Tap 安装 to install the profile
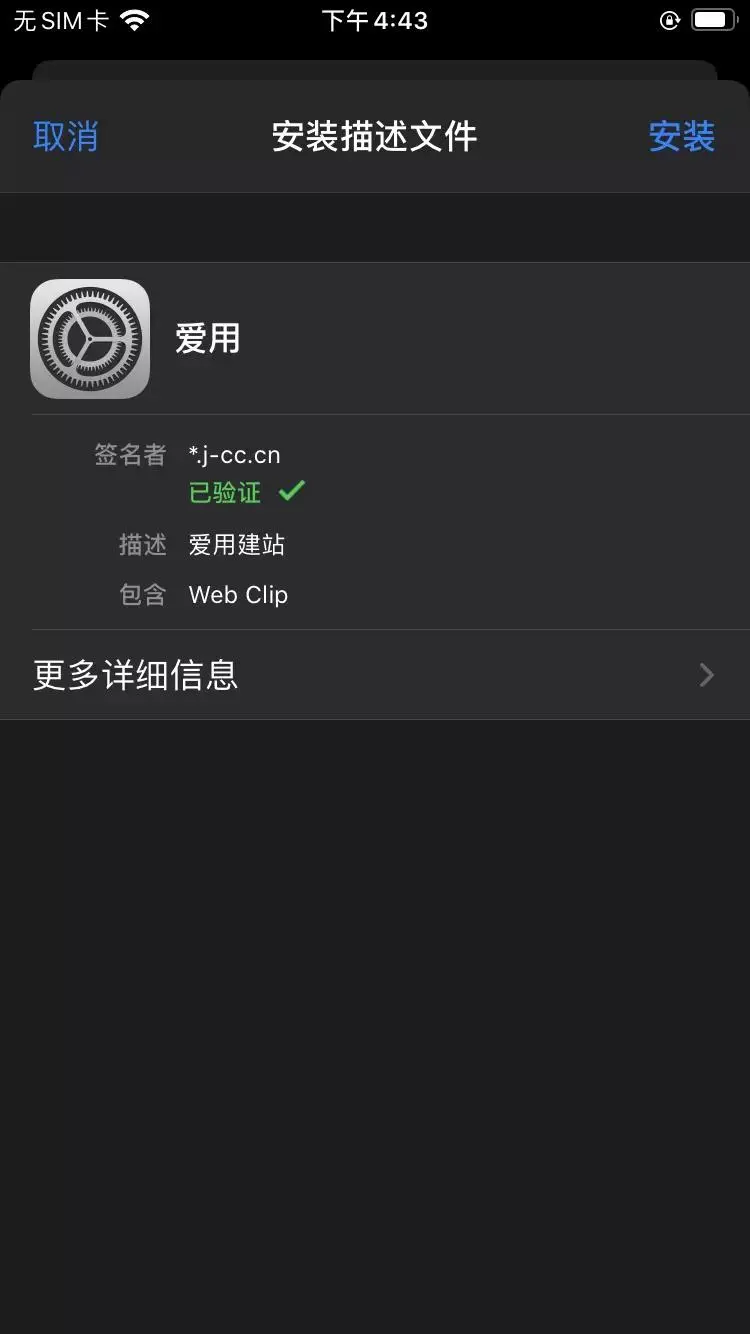750x1334 pixels. click(681, 137)
